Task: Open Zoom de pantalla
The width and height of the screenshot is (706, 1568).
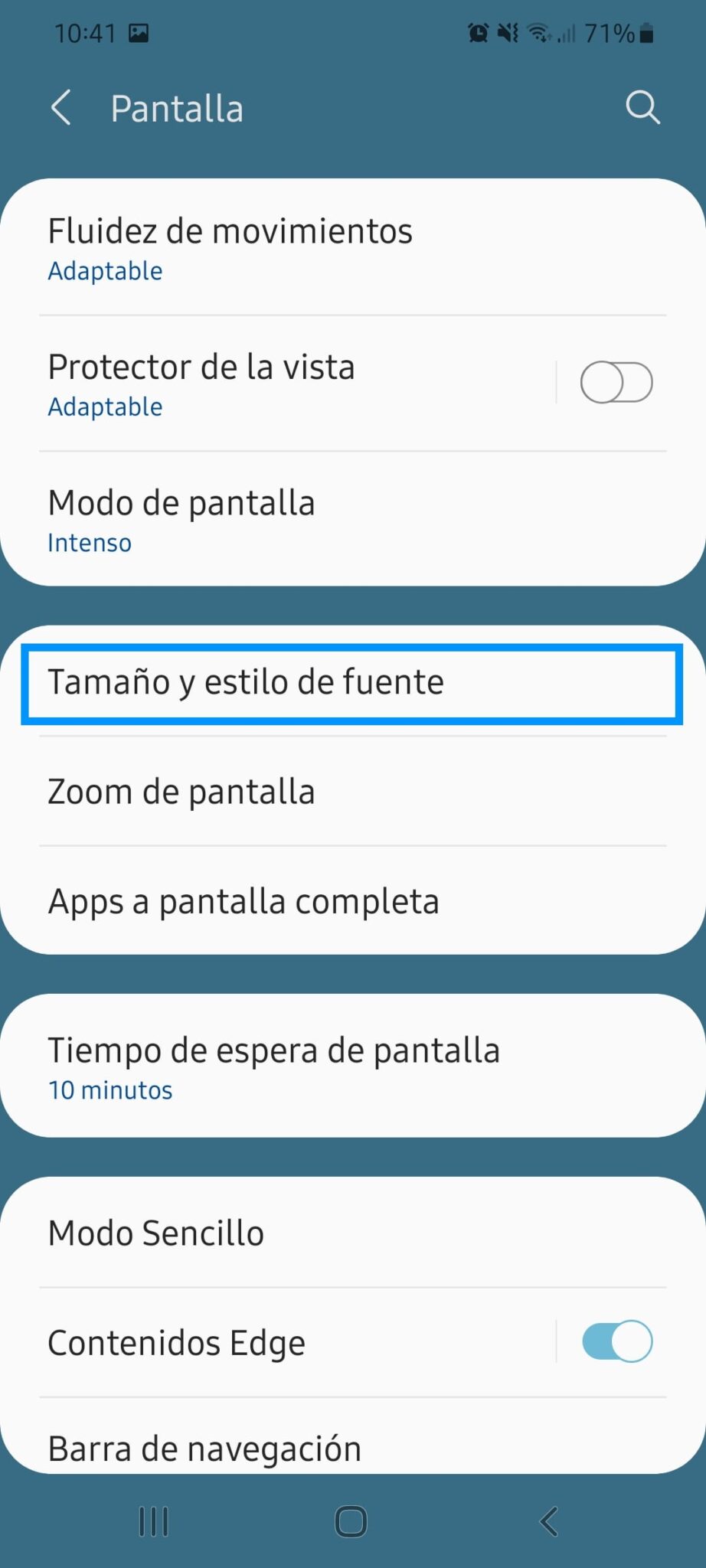Action: pos(353,792)
